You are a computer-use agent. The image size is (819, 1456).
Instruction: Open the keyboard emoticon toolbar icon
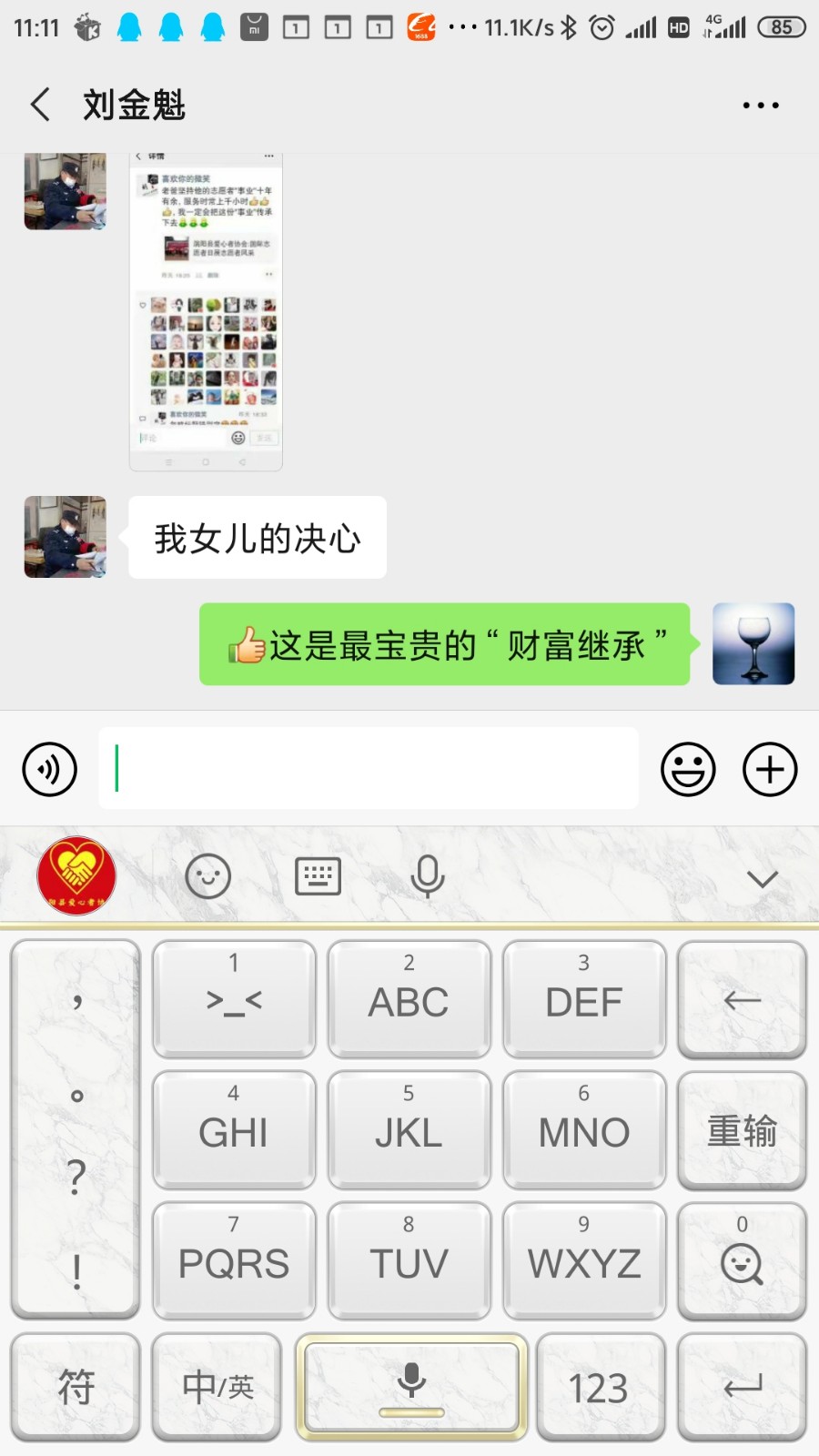coord(208,877)
